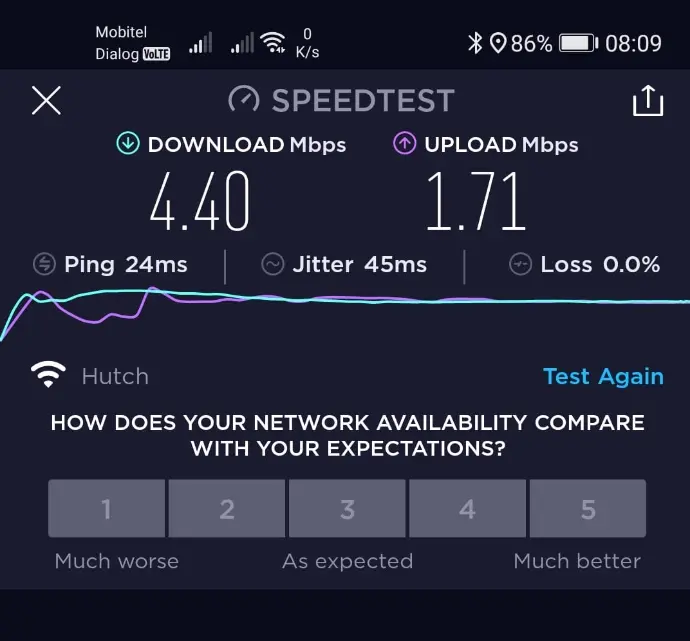Viewport: 690px width, 641px height.
Task: Choose rating 4 for network availability
Action: (467, 508)
